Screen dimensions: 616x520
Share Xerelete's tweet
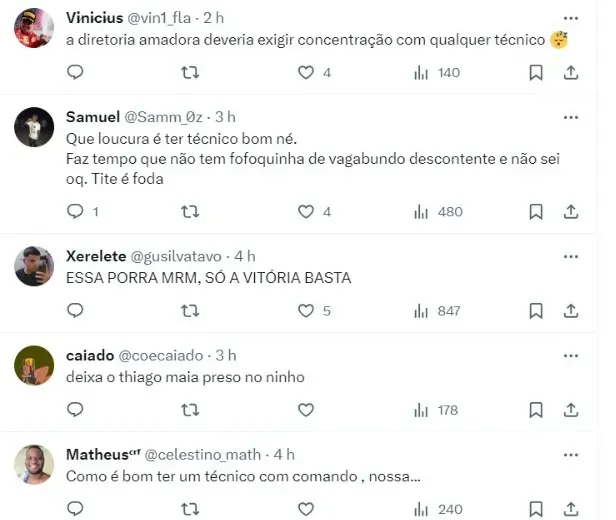coord(571,311)
